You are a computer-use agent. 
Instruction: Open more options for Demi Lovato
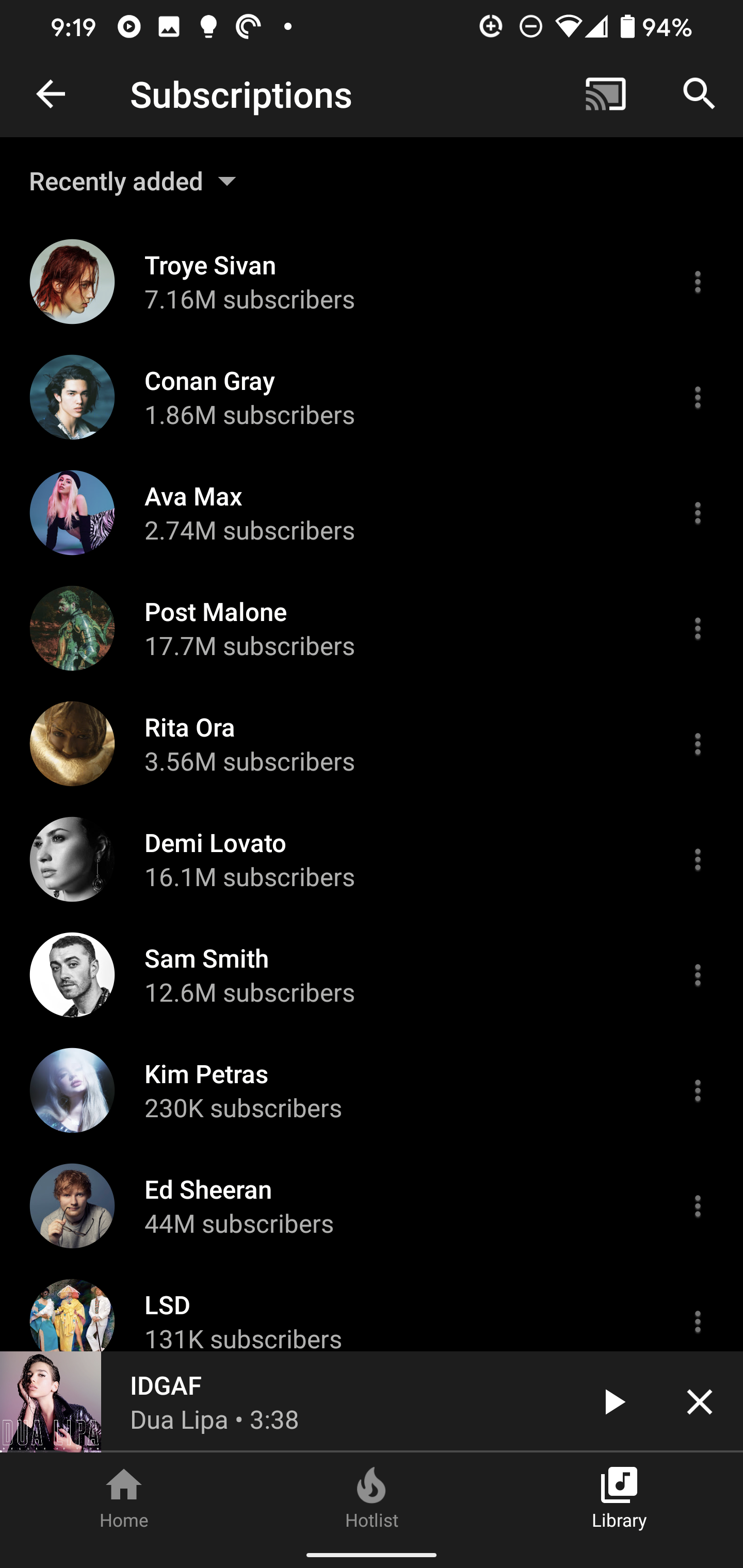[697, 859]
